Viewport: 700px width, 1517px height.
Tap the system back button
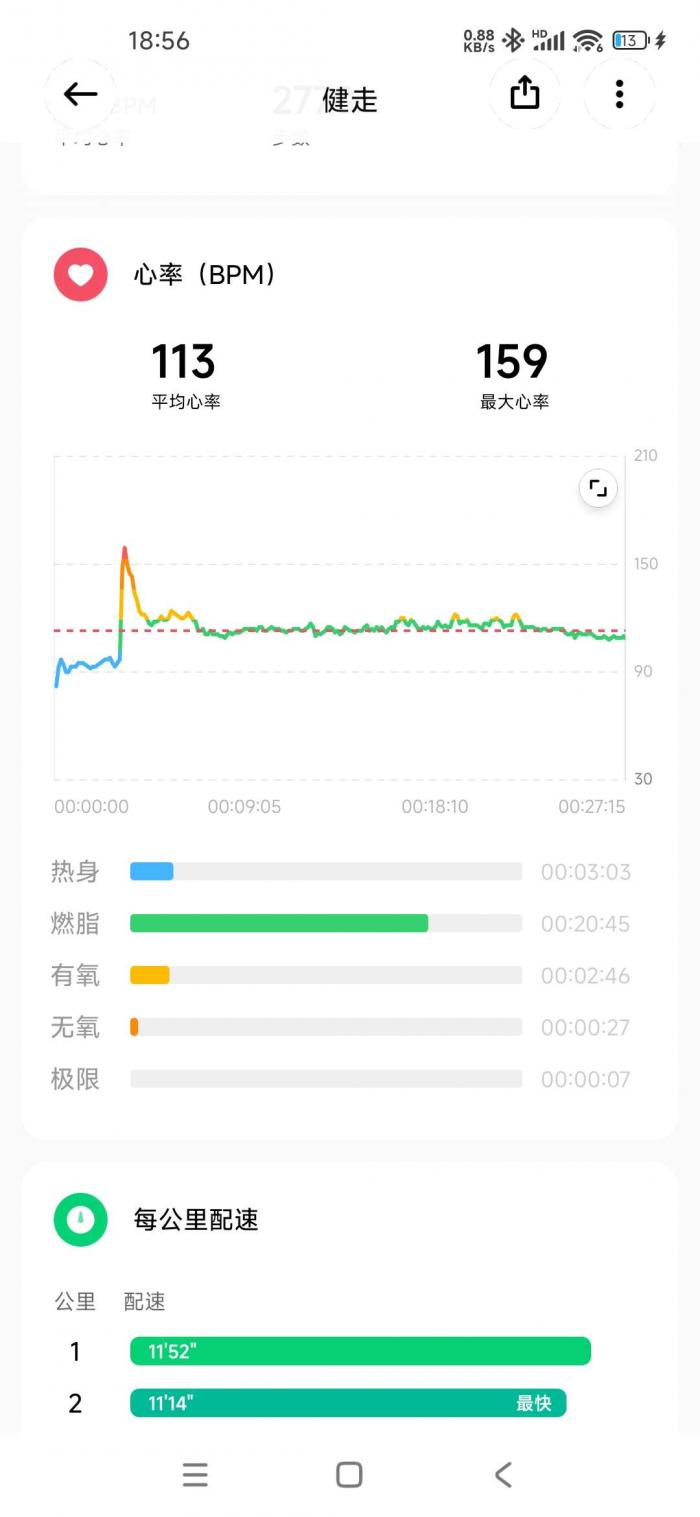(x=503, y=1474)
